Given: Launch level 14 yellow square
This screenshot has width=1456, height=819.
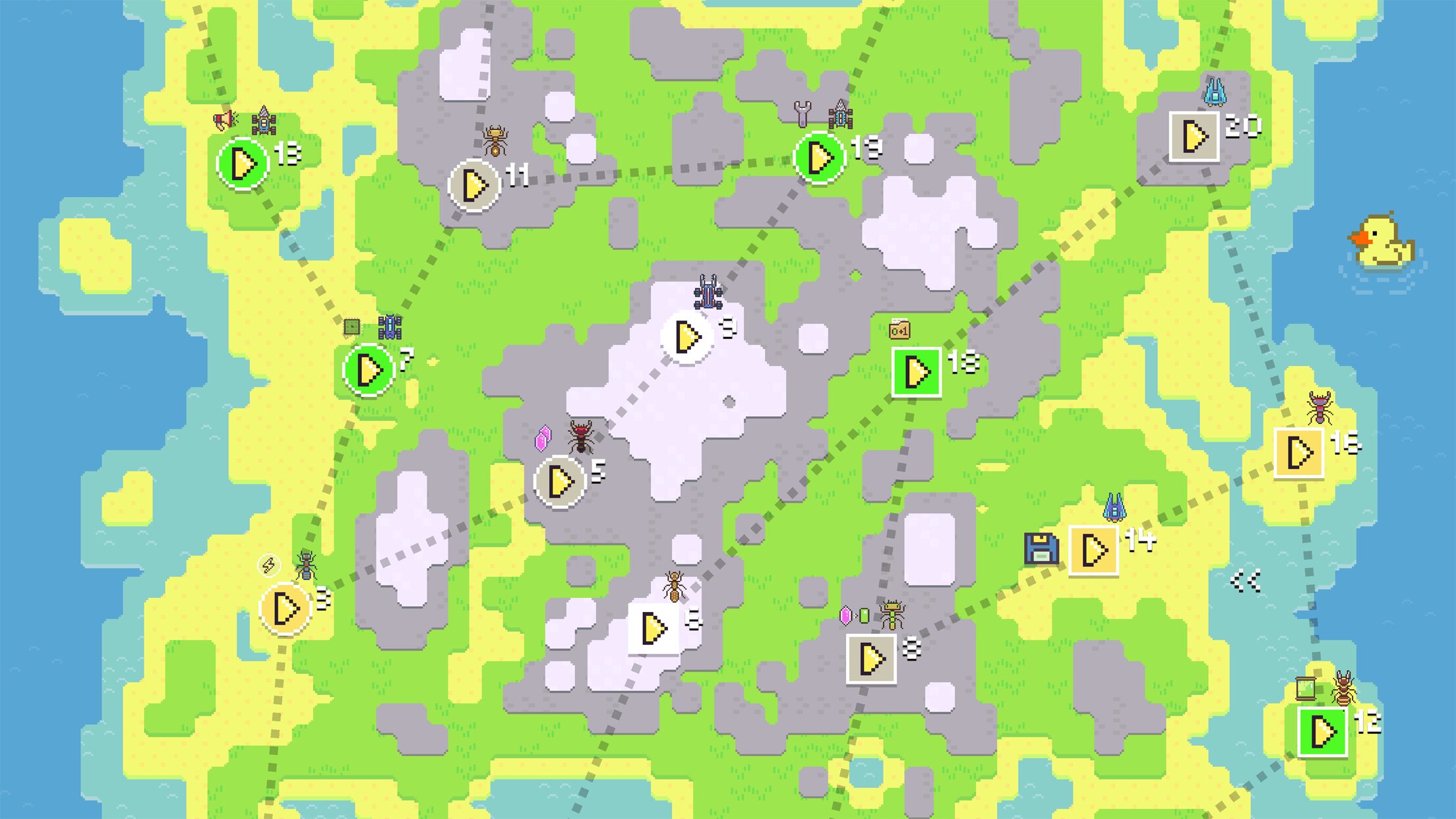Looking at the screenshot, I should pyautogui.click(x=1093, y=550).
